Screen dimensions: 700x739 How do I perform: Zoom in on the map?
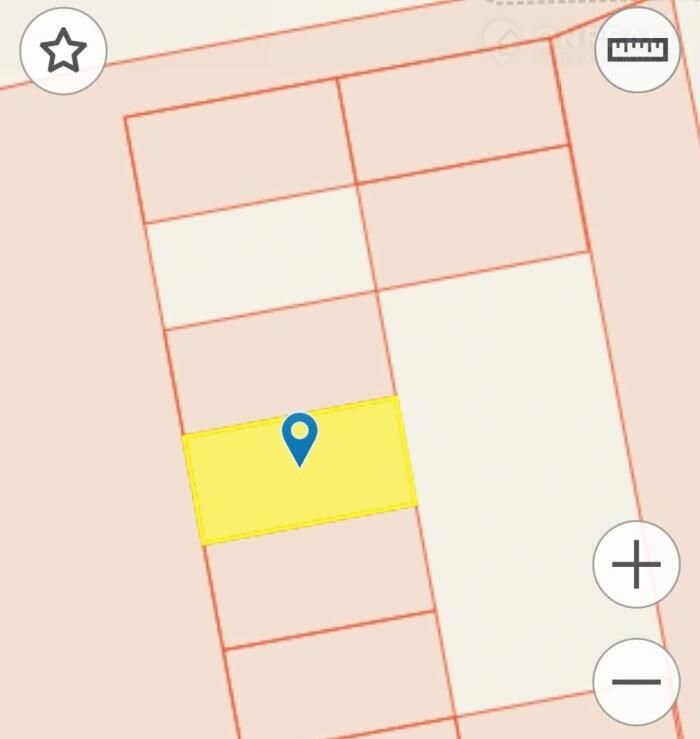[x=636, y=565]
